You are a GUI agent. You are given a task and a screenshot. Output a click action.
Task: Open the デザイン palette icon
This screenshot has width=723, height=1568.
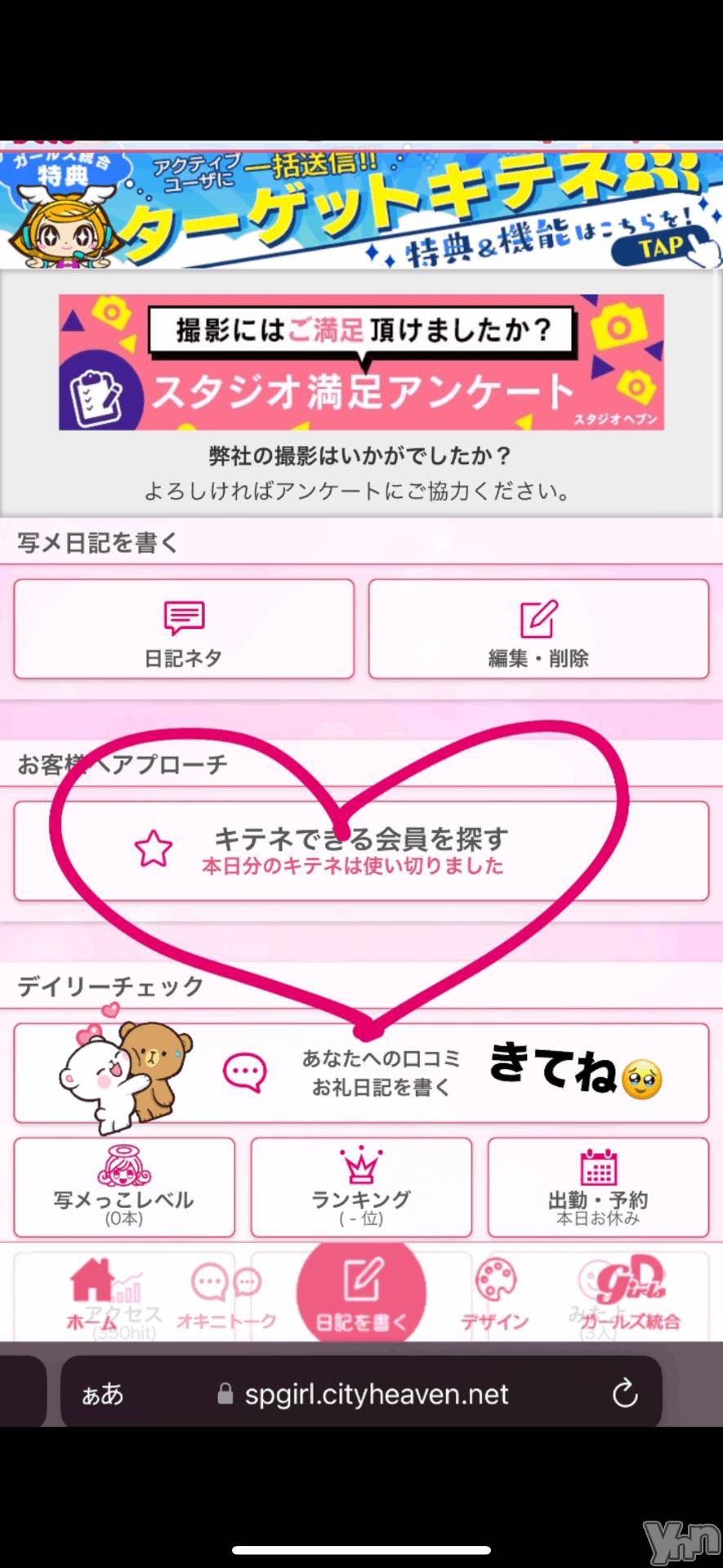click(x=498, y=1278)
